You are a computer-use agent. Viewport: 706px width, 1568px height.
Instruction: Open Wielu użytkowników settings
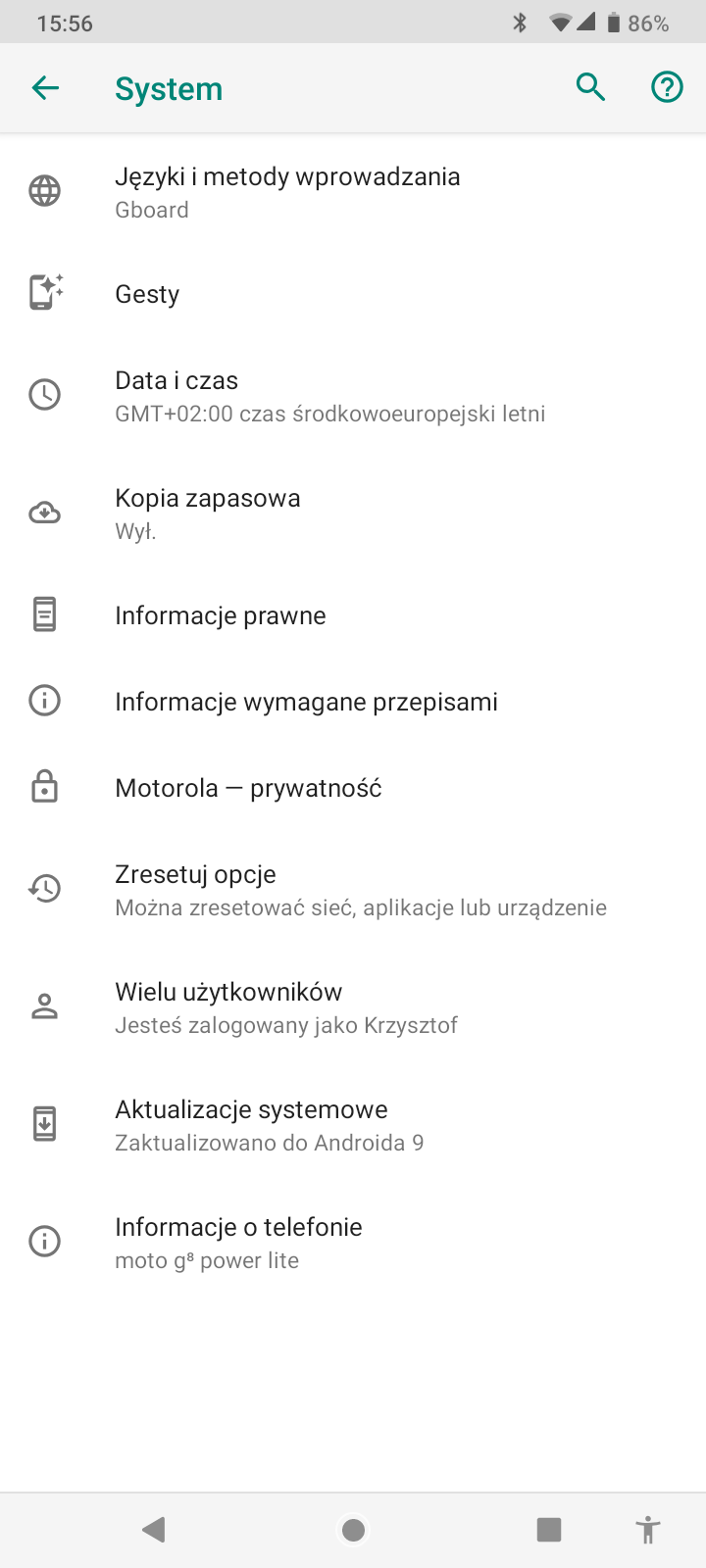(x=353, y=1007)
